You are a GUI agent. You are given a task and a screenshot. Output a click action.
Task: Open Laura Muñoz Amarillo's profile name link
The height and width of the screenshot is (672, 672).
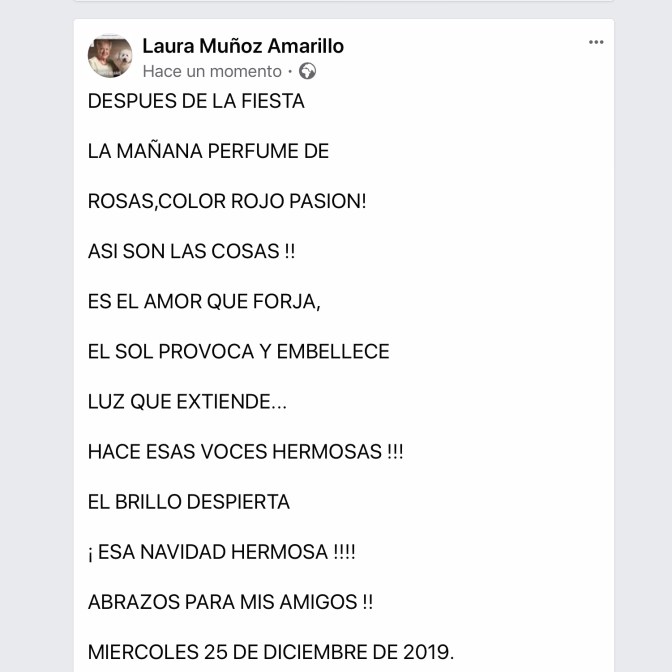pos(243,46)
